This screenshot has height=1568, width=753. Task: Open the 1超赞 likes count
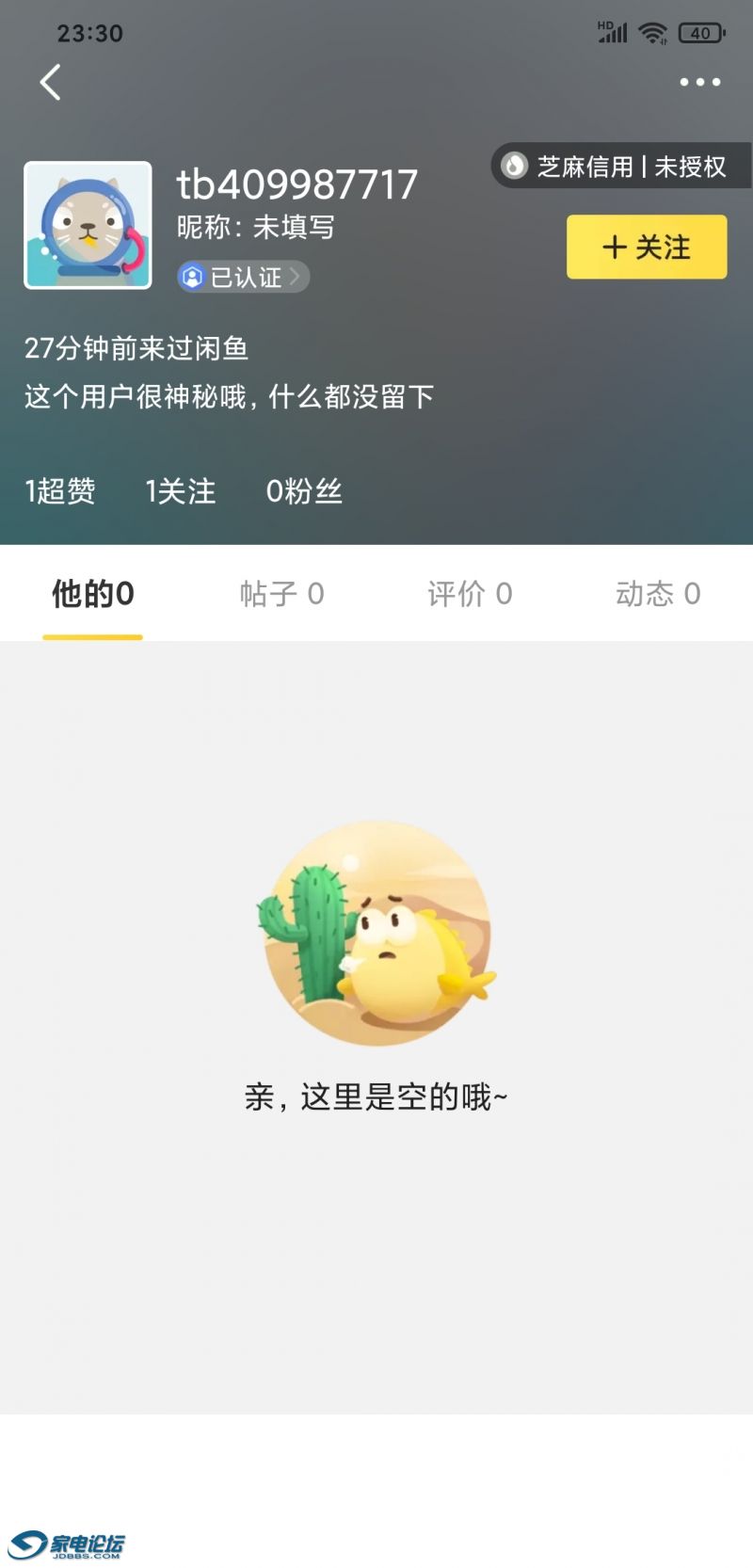coord(60,491)
